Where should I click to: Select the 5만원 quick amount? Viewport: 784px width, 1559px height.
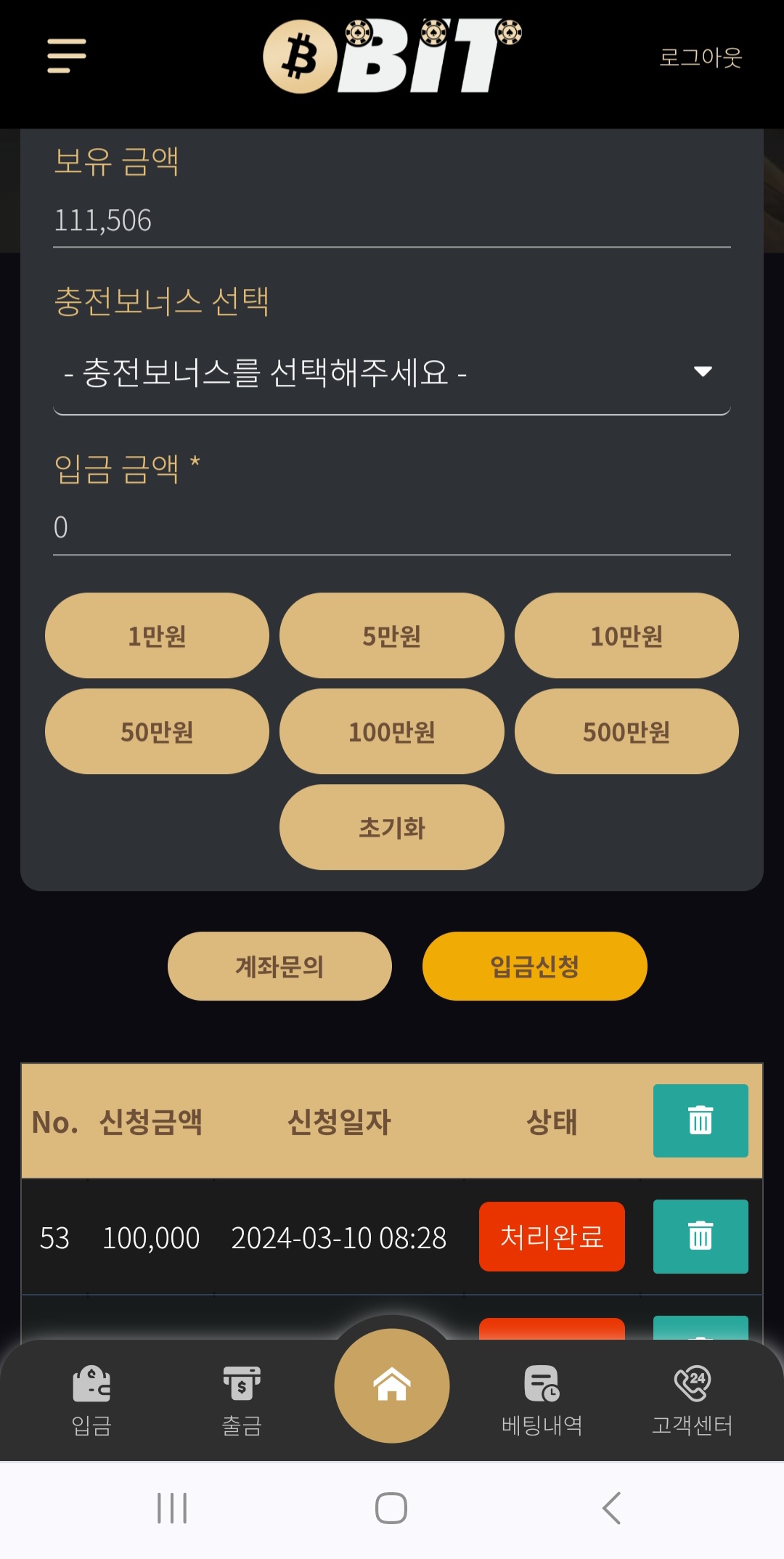391,636
